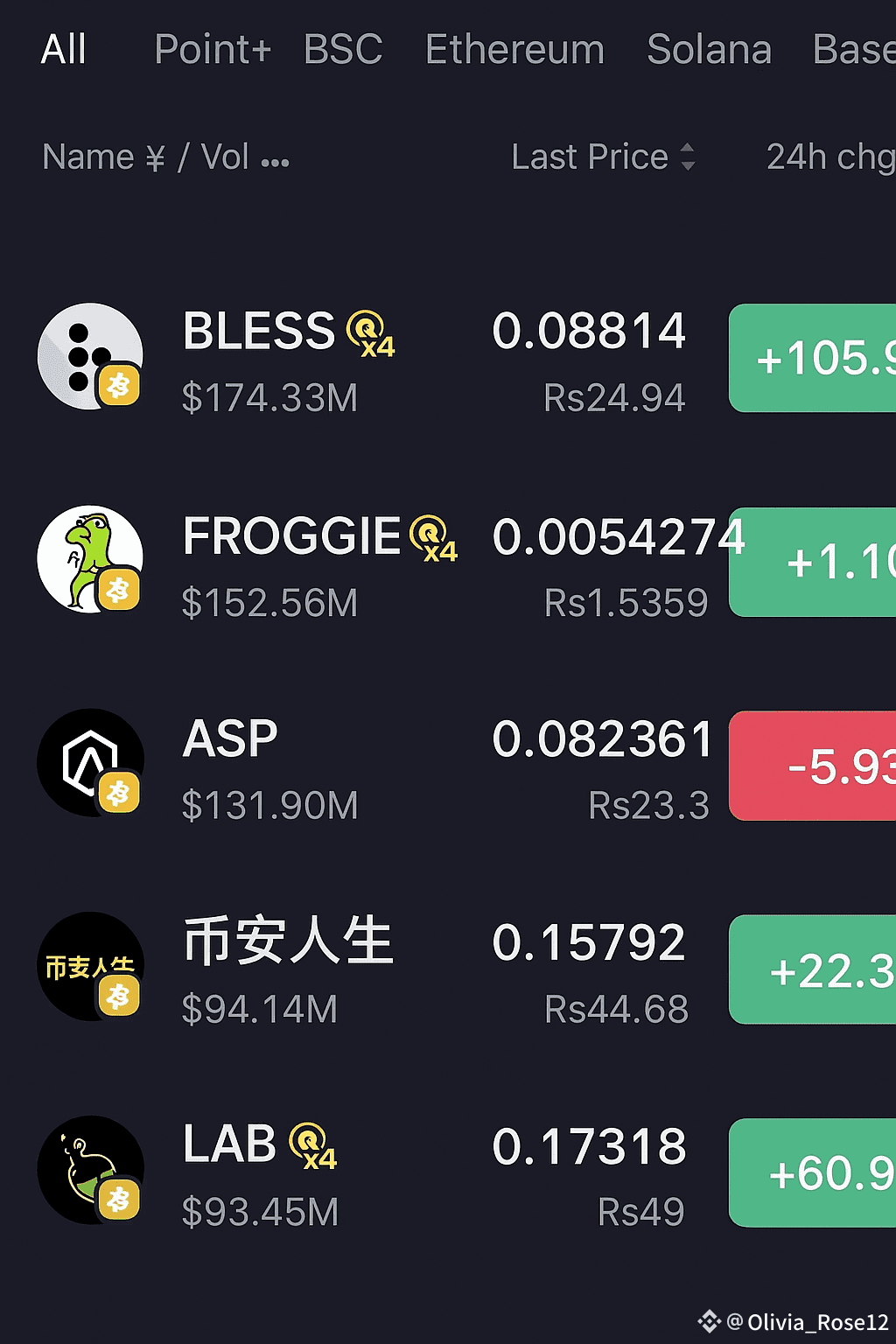Sort the list by Last Price
896x1344 pixels.
[x=604, y=157]
